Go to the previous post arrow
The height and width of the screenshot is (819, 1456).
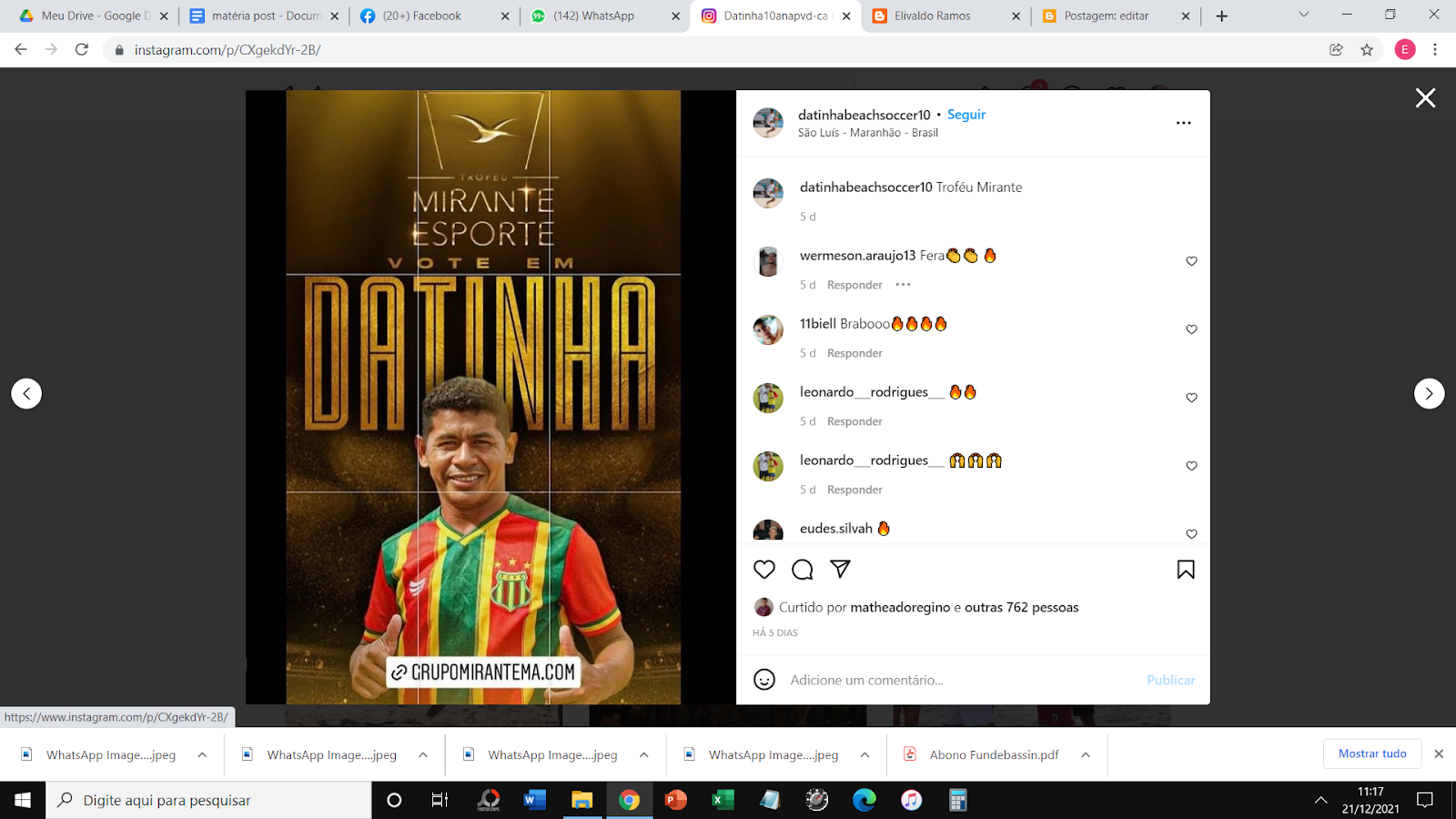tap(26, 393)
